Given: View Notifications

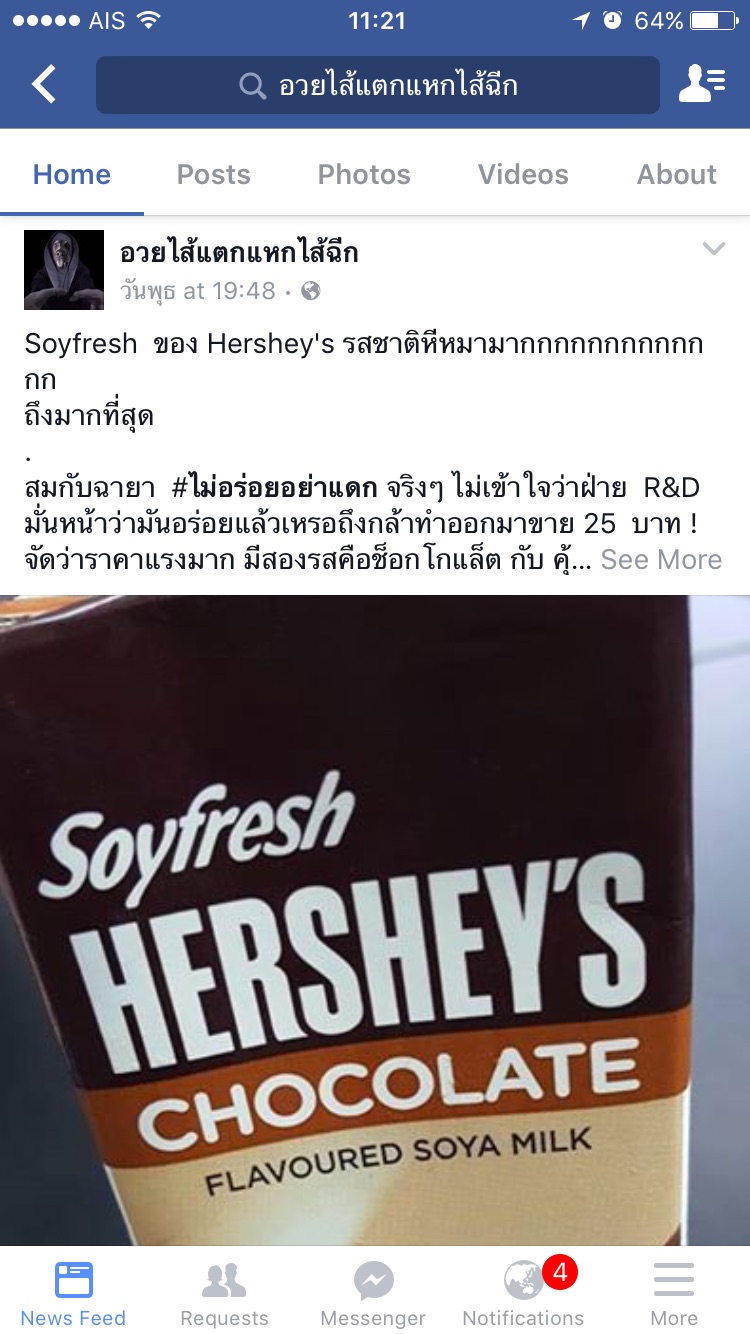Looking at the screenshot, I should click(523, 1293).
